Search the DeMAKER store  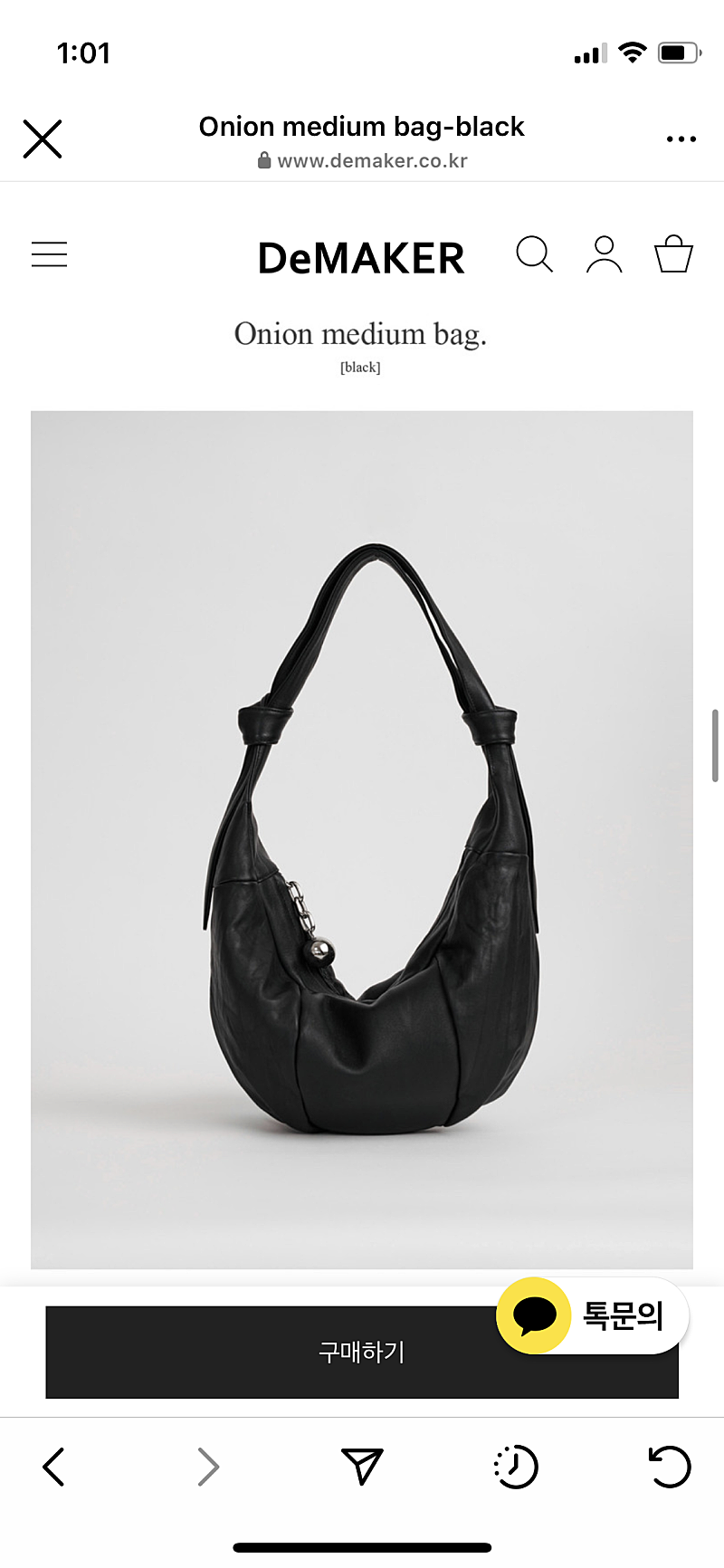pyautogui.click(x=534, y=254)
